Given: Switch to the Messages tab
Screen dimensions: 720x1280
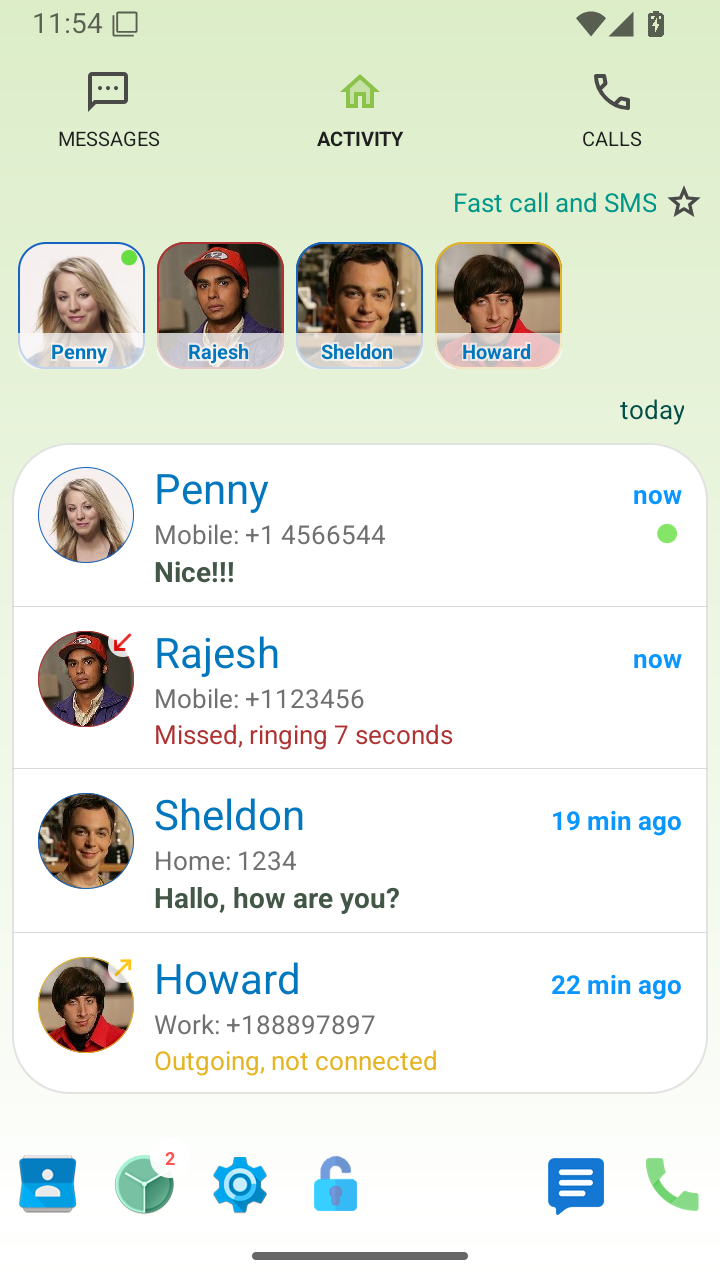Looking at the screenshot, I should [109, 111].
